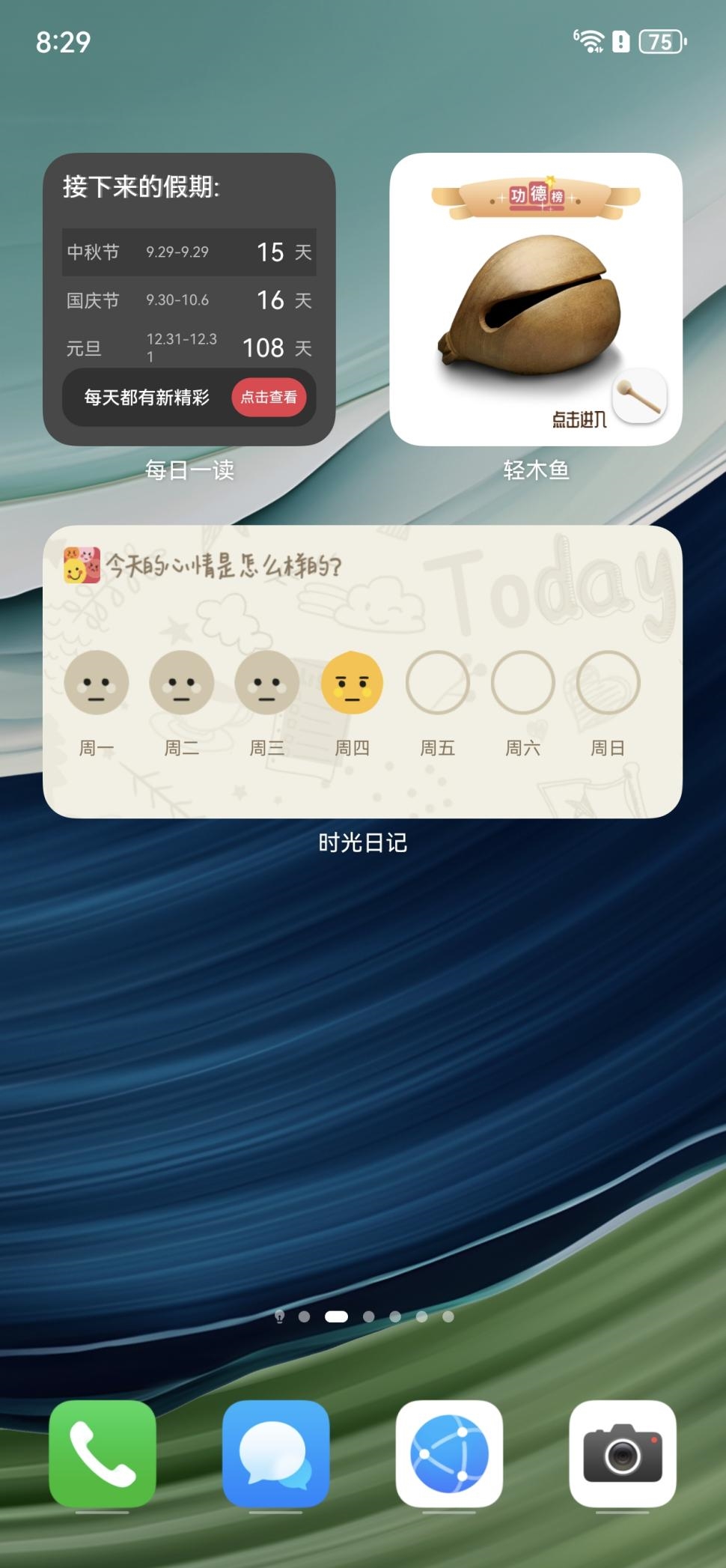
Task: Open the Camera app in dock
Action: (622, 1453)
